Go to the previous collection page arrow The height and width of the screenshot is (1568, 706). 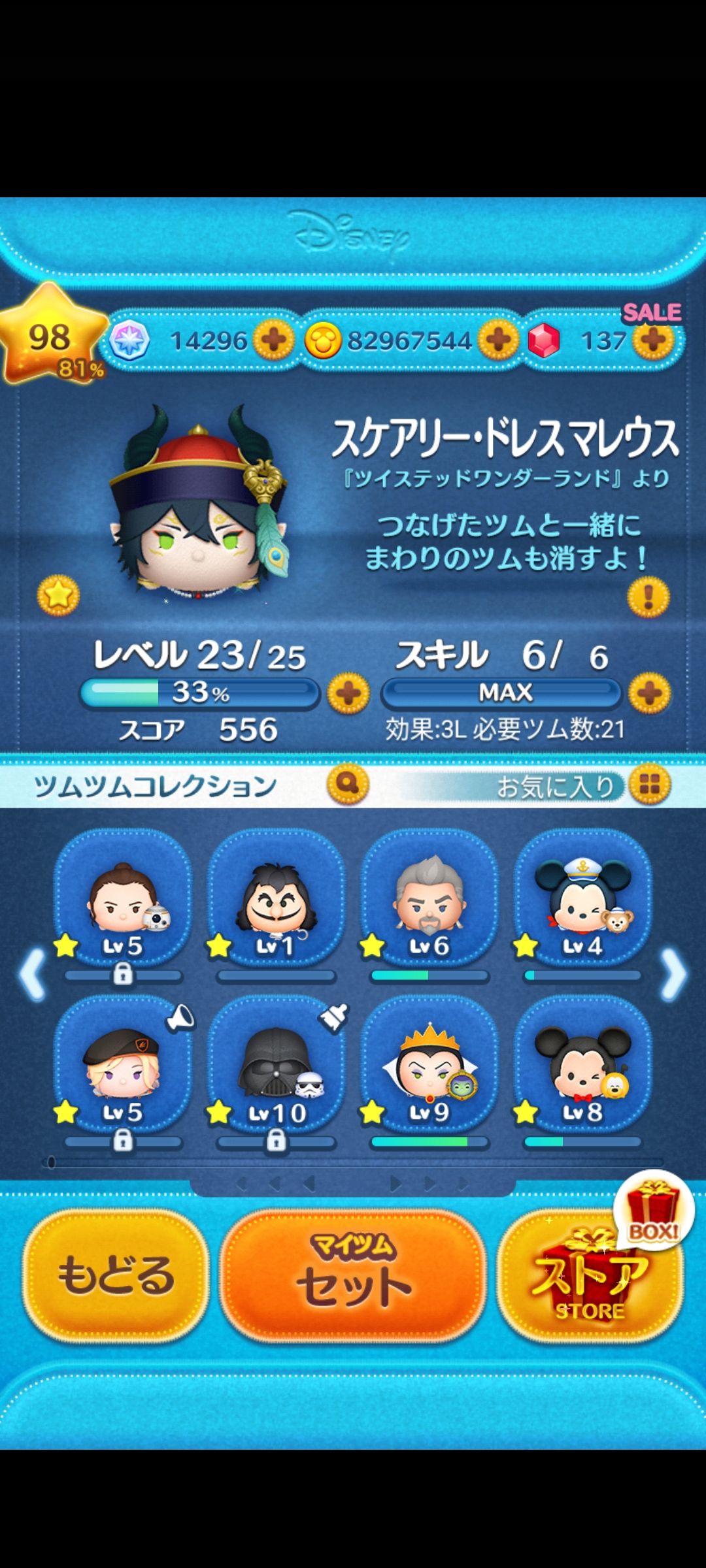[33, 974]
